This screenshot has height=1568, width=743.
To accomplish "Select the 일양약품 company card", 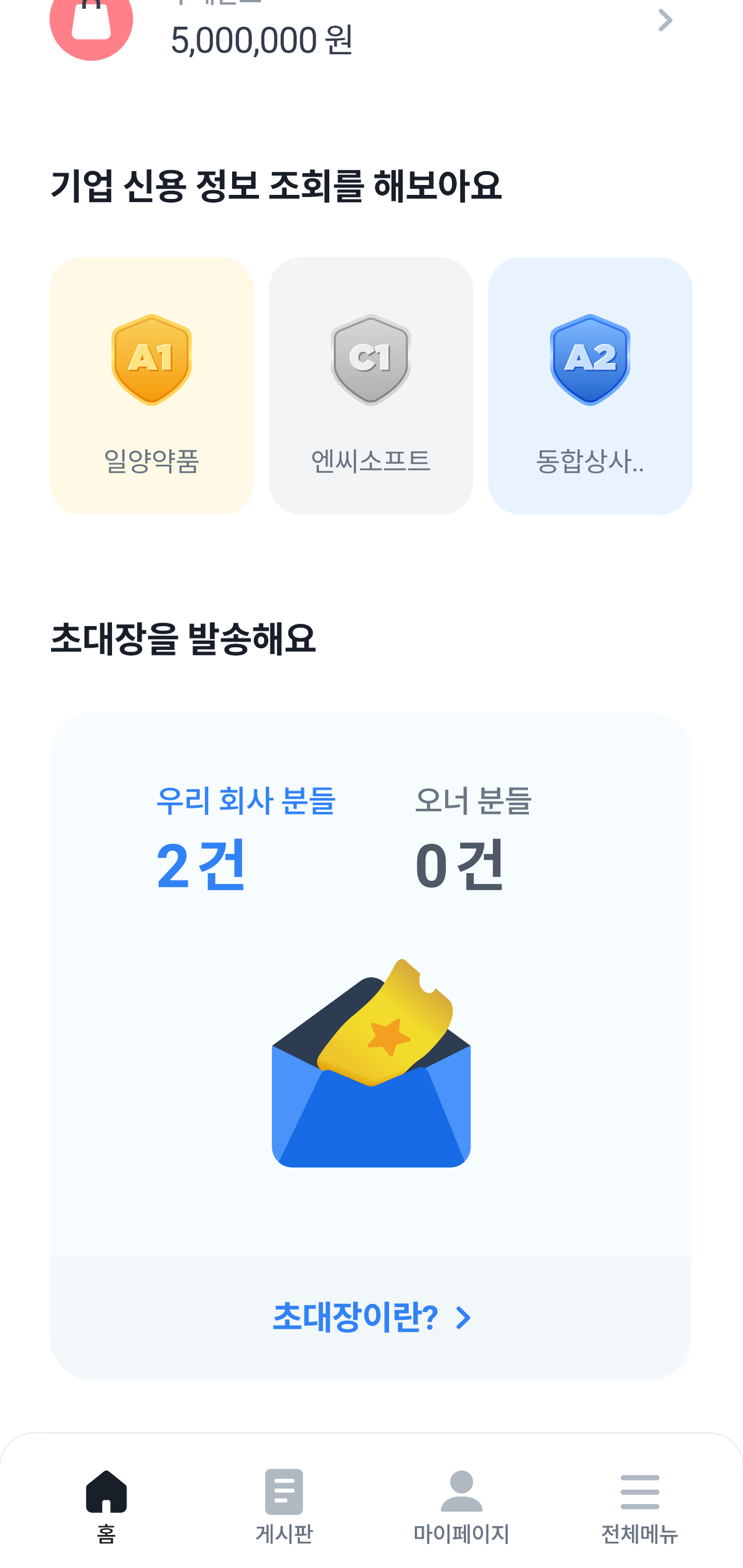I will 152,384.
